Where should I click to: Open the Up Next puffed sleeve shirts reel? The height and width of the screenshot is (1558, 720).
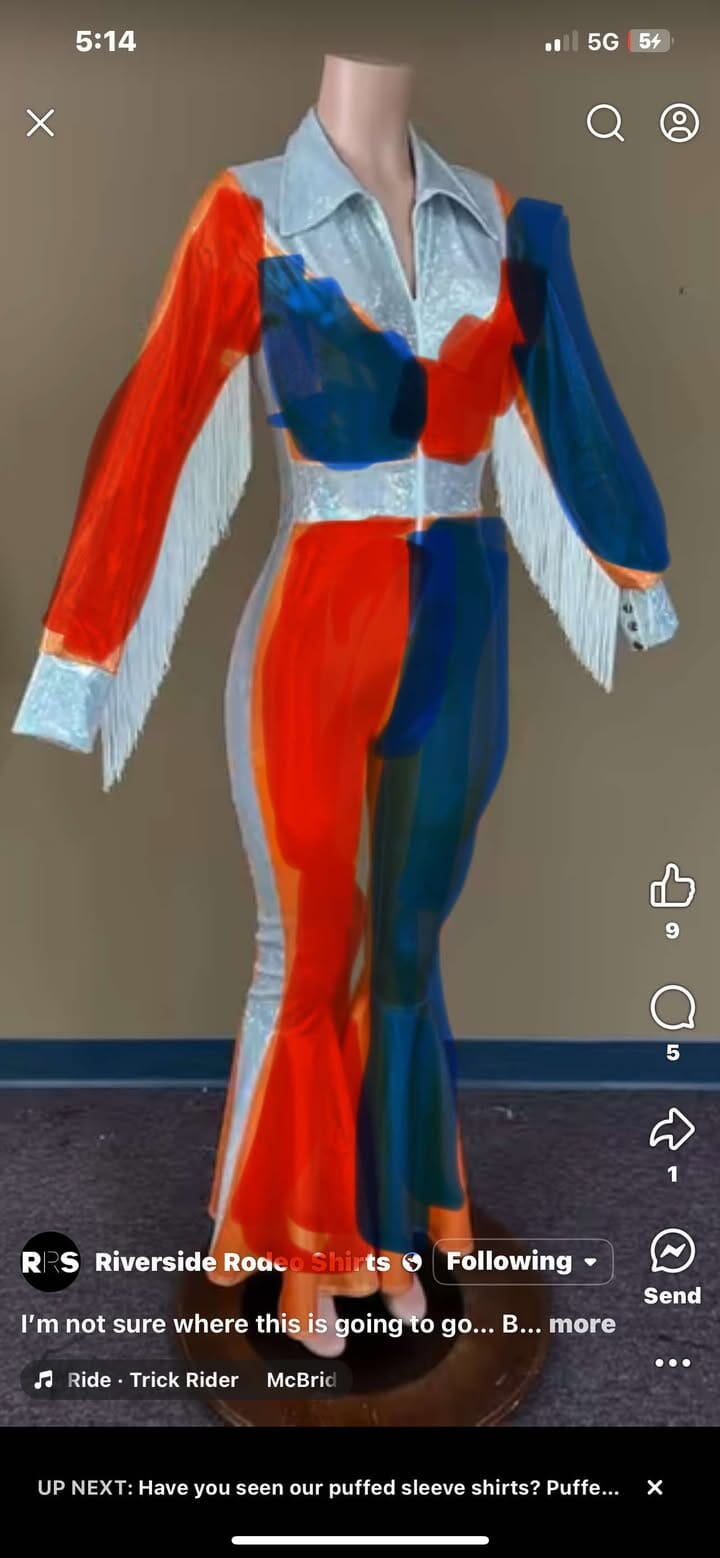[x=328, y=1487]
